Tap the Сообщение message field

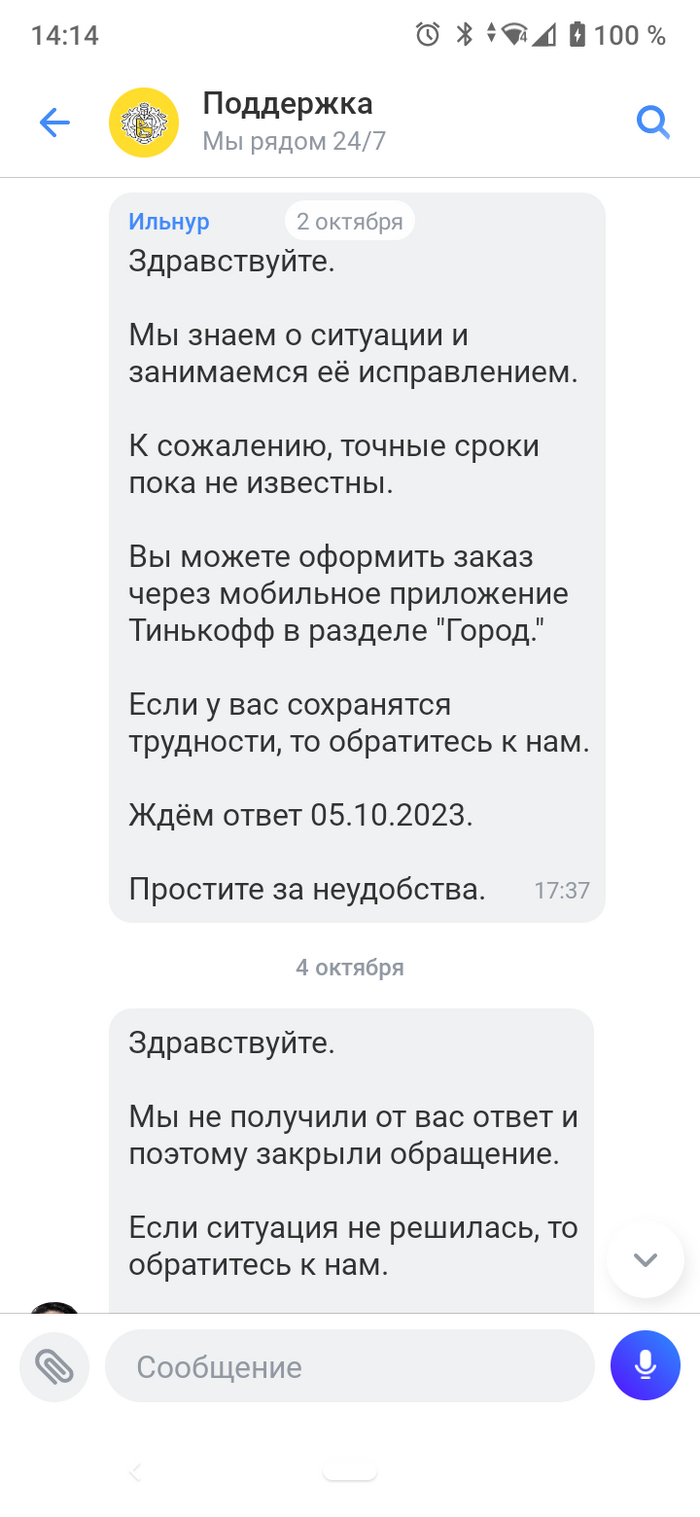[x=350, y=1366]
